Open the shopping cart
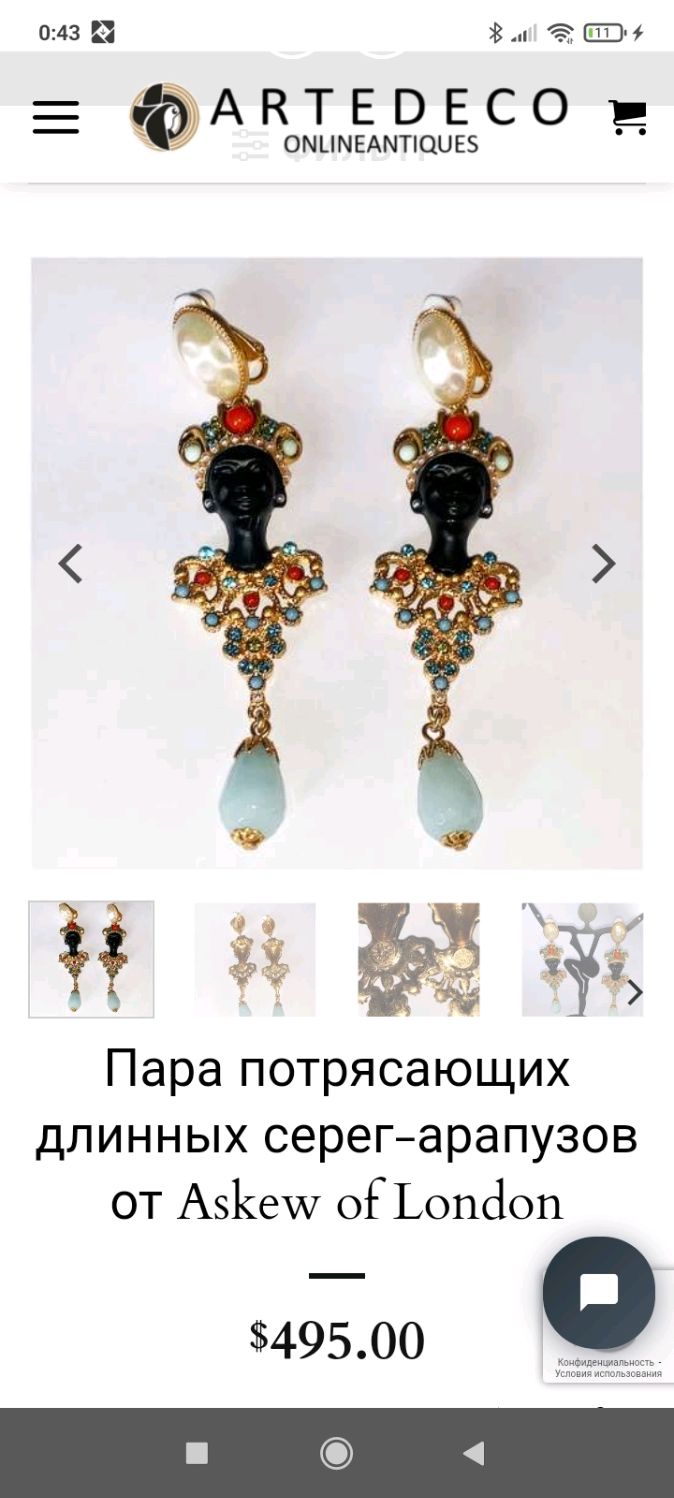Image resolution: width=674 pixels, height=1498 pixels. 628,116
